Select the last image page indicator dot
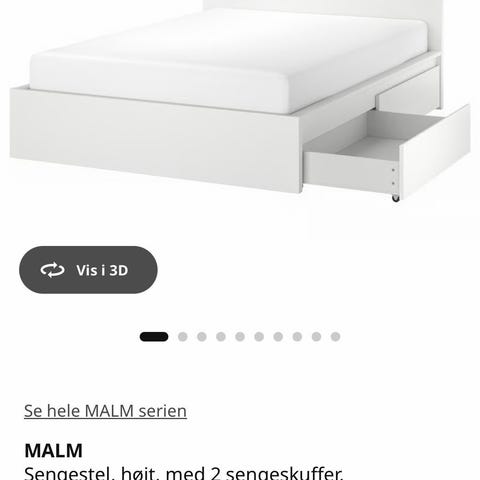This screenshot has width=480, height=480. [x=336, y=337]
